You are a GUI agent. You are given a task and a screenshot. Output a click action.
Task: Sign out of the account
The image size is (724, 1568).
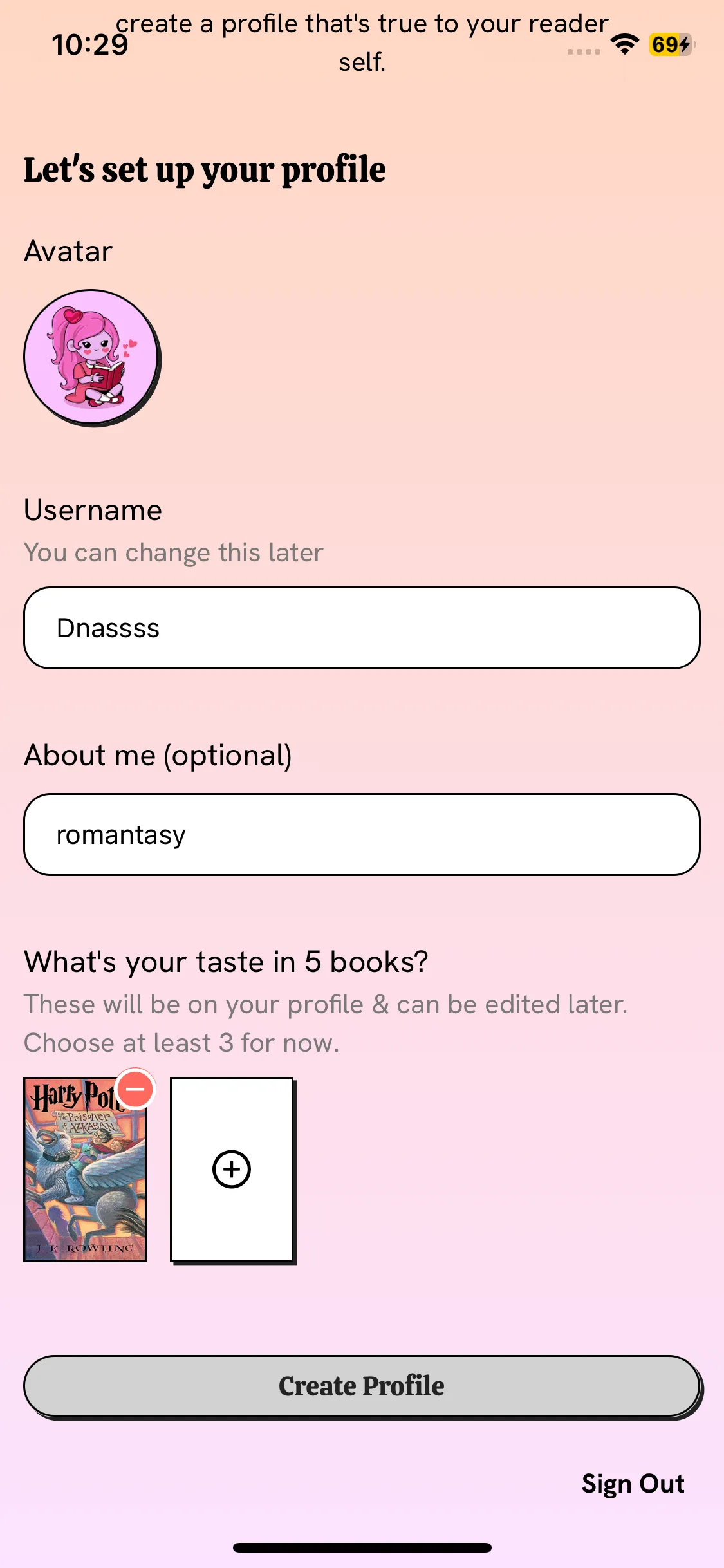[x=633, y=1484]
